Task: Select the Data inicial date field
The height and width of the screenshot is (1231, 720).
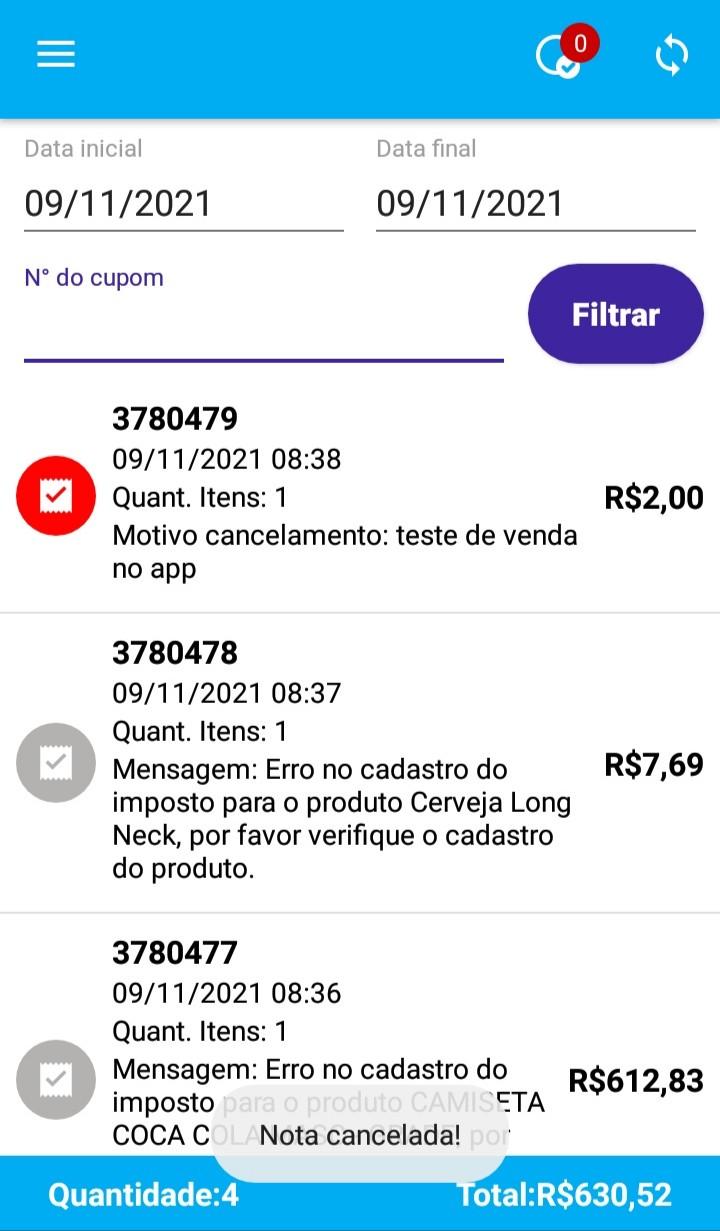Action: (183, 204)
